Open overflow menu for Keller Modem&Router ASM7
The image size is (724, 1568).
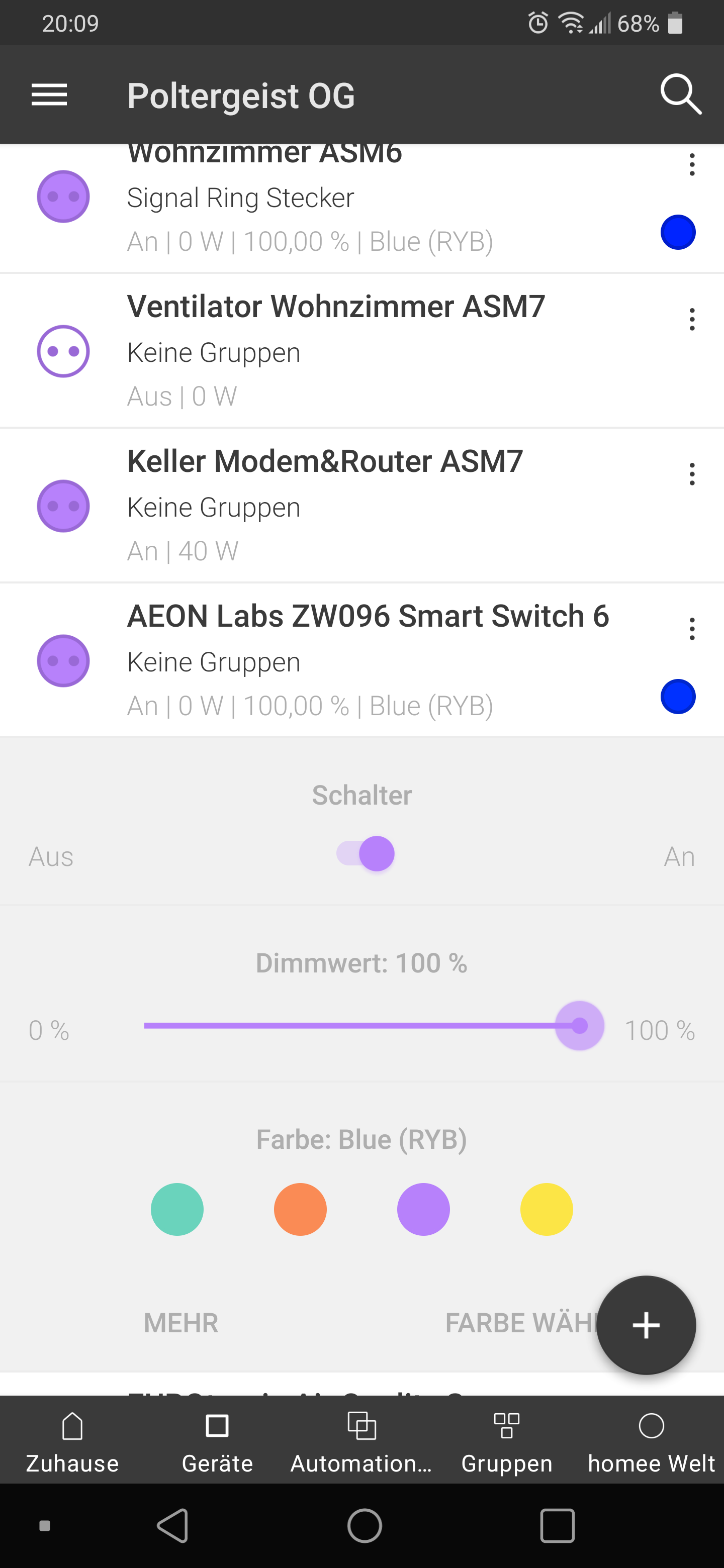pos(692,473)
